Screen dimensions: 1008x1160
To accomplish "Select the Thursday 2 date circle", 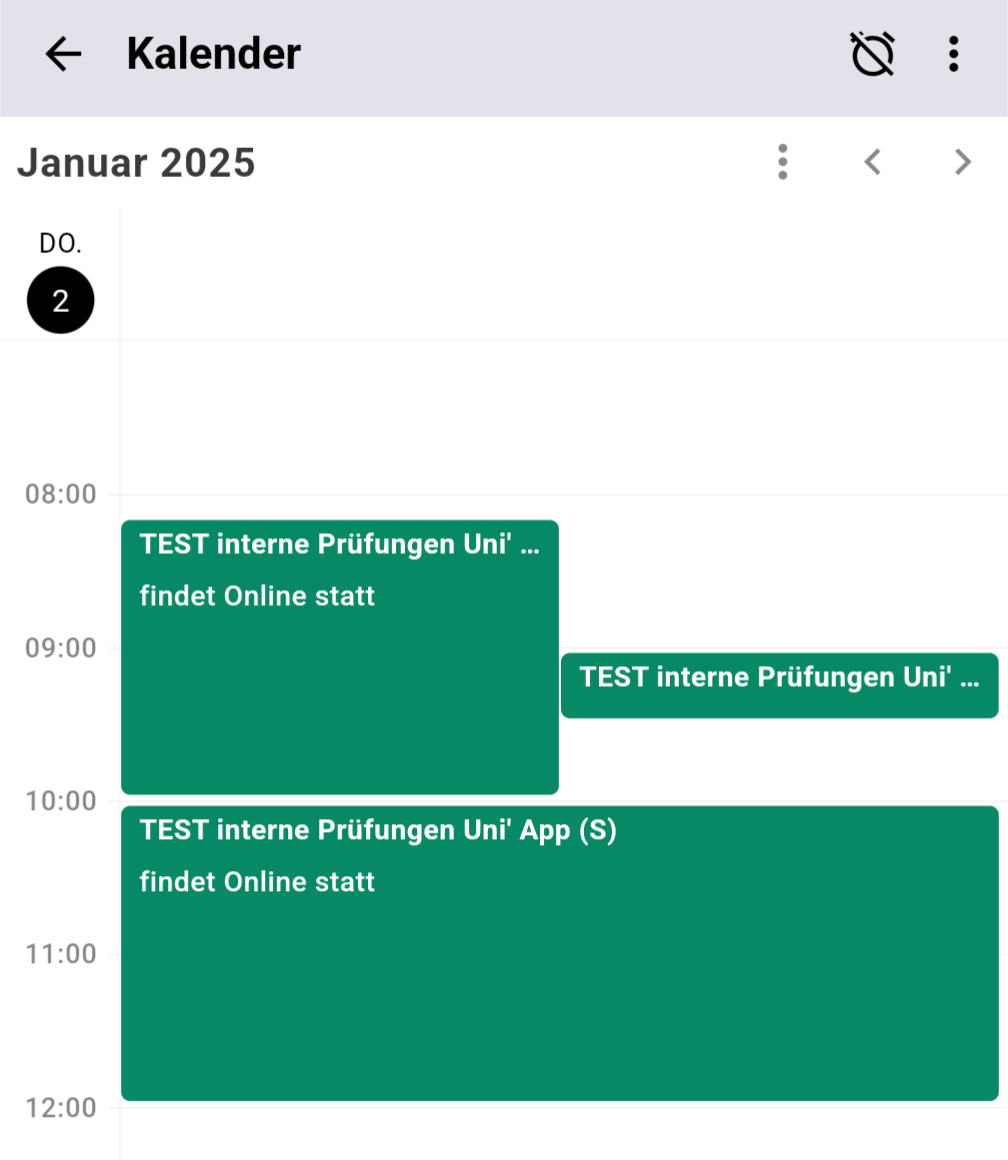I will pyautogui.click(x=61, y=300).
